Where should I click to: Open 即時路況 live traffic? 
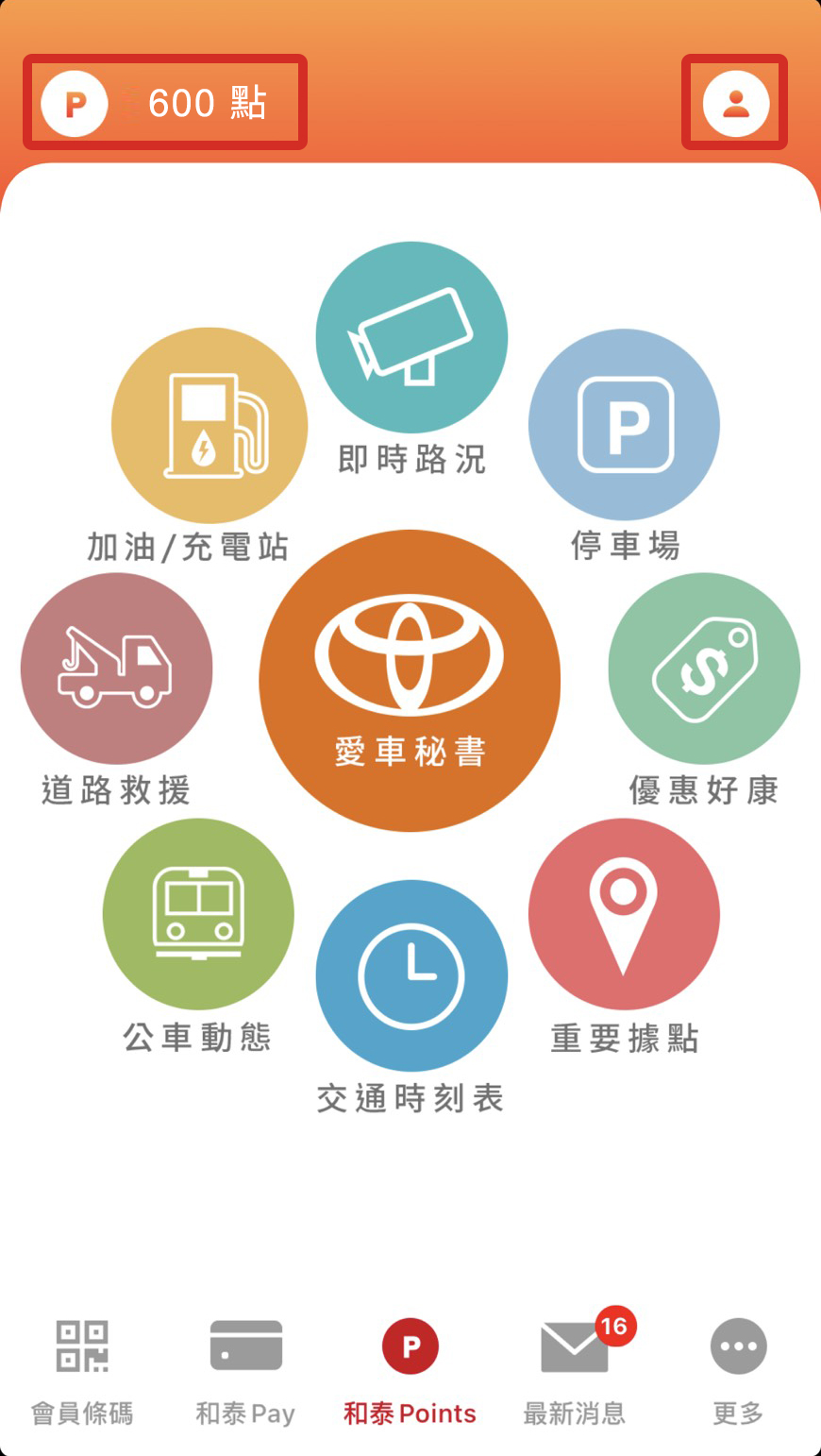coord(411,359)
